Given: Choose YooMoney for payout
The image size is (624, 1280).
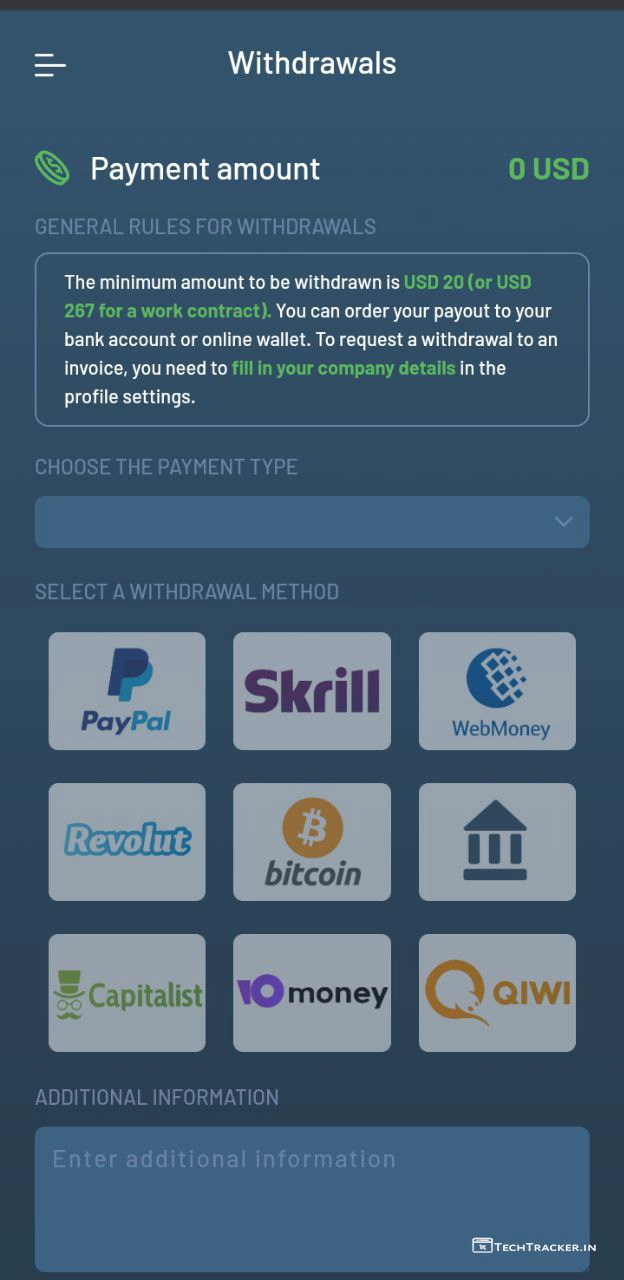Looking at the screenshot, I should [x=312, y=993].
